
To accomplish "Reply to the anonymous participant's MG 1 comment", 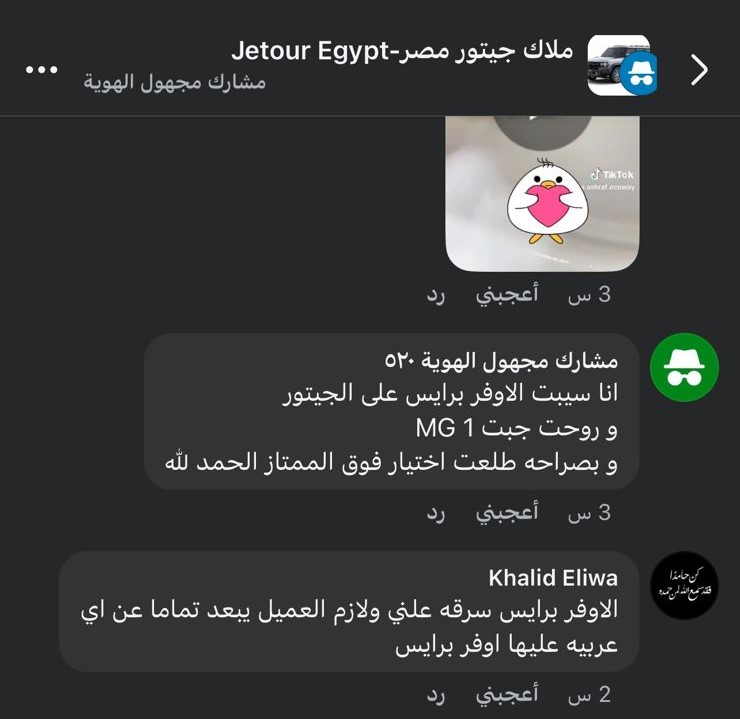I will point(435,513).
